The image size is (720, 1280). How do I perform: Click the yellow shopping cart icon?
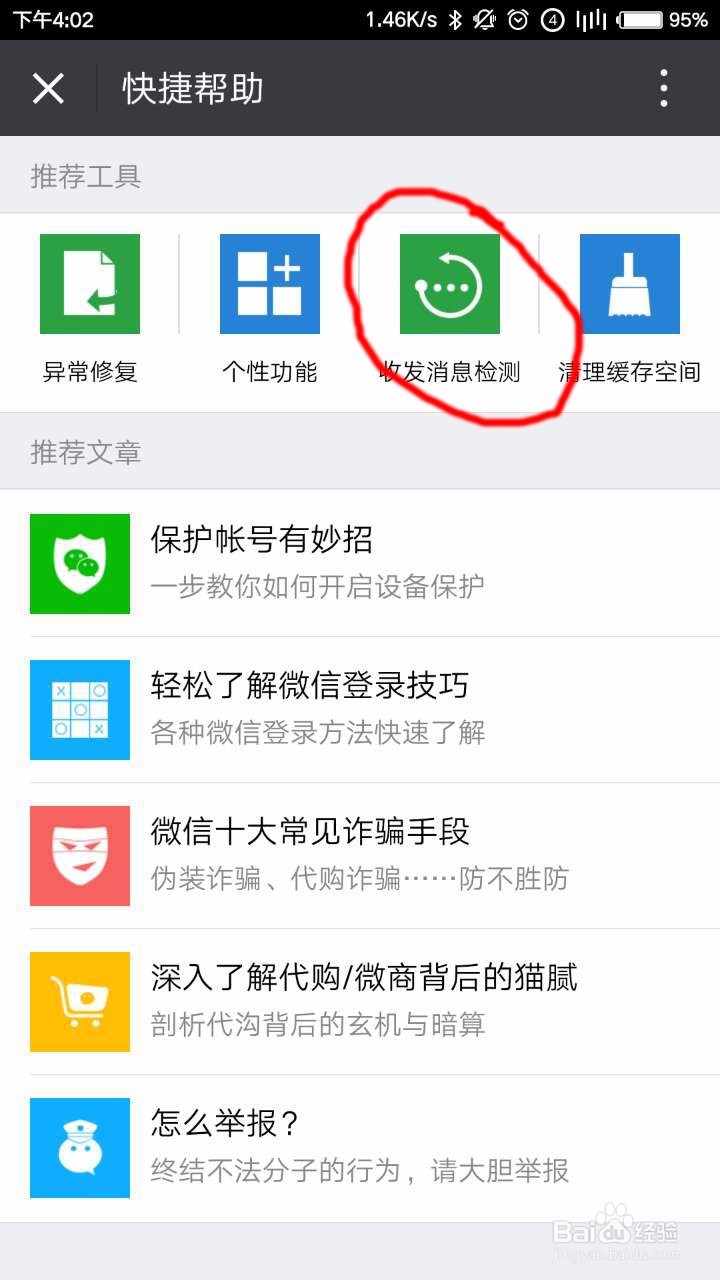[x=79, y=1001]
